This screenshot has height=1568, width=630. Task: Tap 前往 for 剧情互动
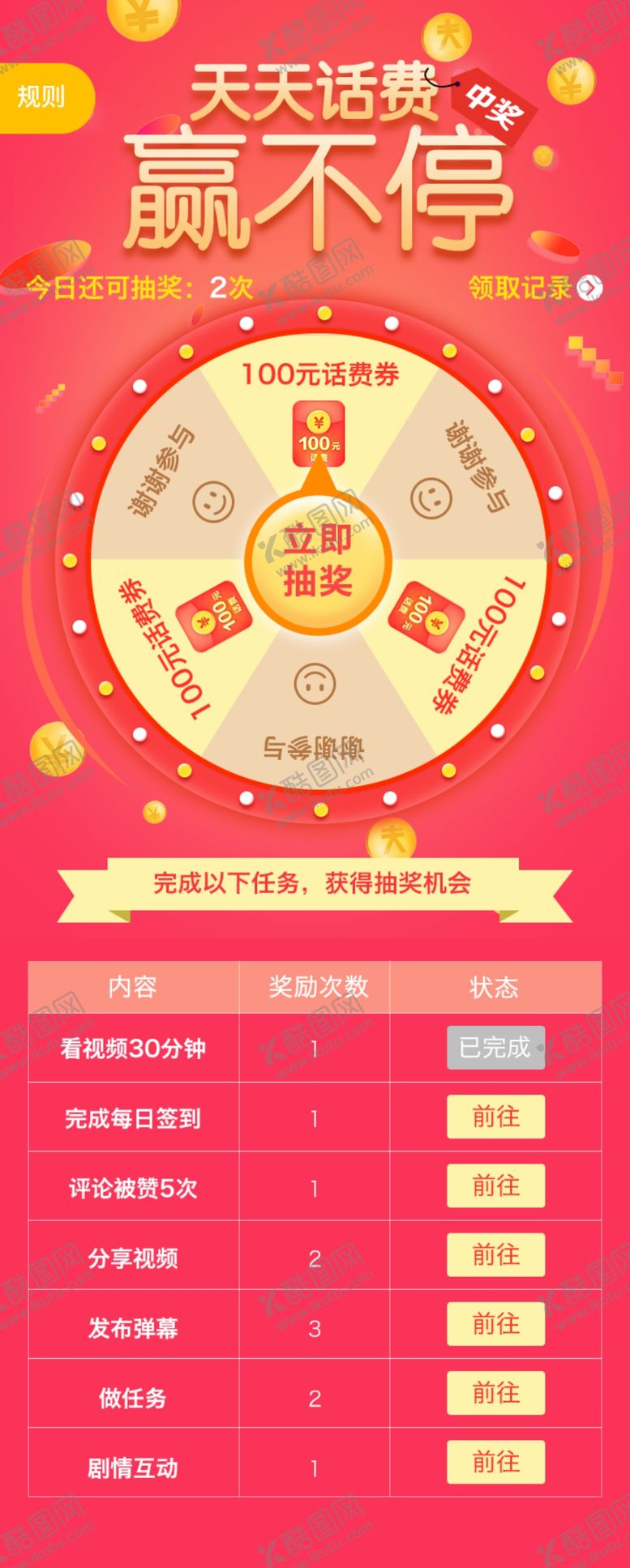(495, 1463)
